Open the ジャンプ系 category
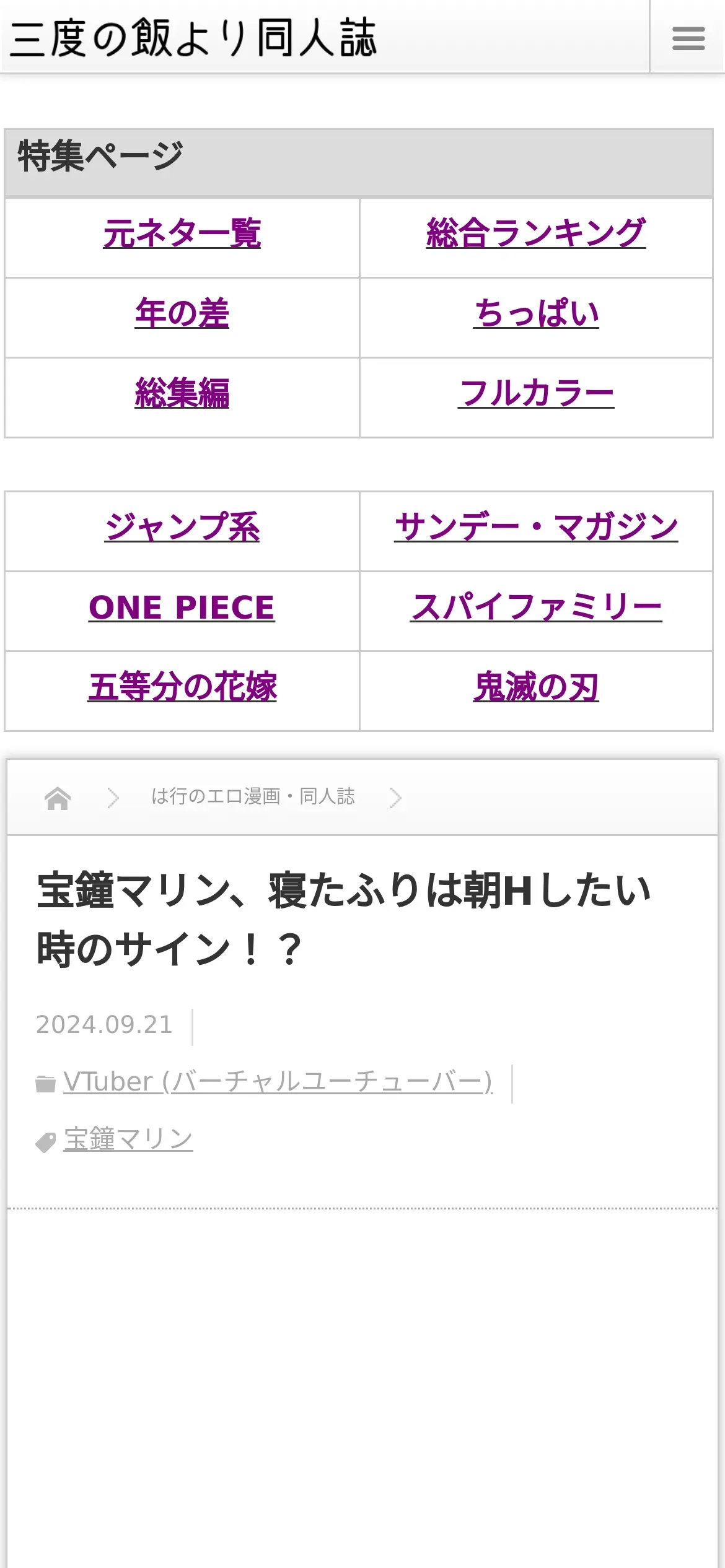 [182, 528]
